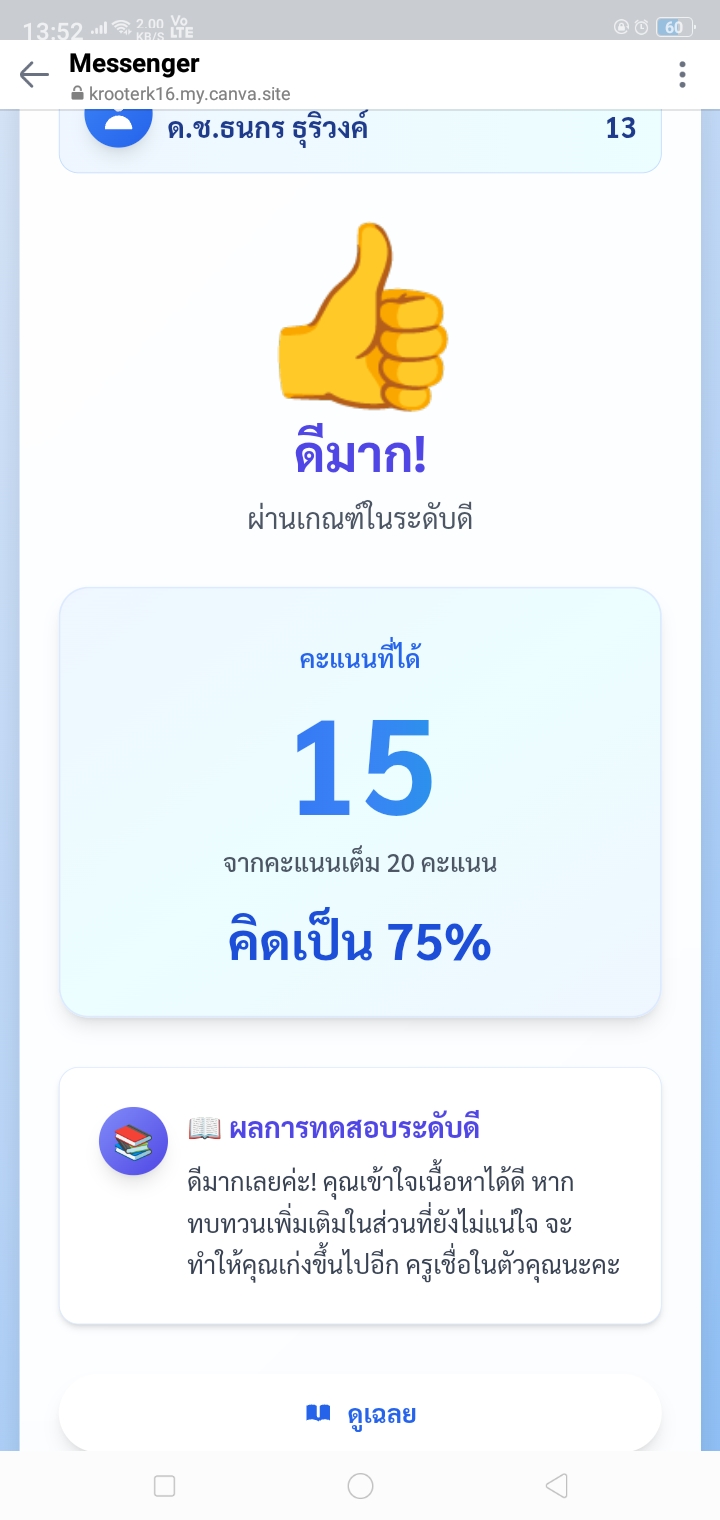Open the recent apps view

(x=165, y=1486)
